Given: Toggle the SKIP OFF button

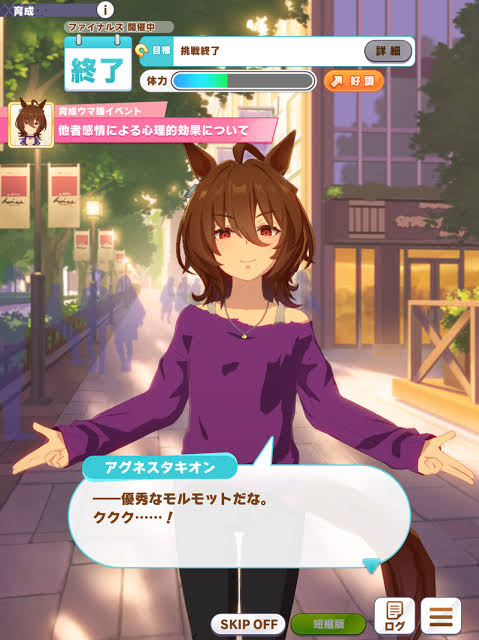Looking at the screenshot, I should [x=248, y=624].
